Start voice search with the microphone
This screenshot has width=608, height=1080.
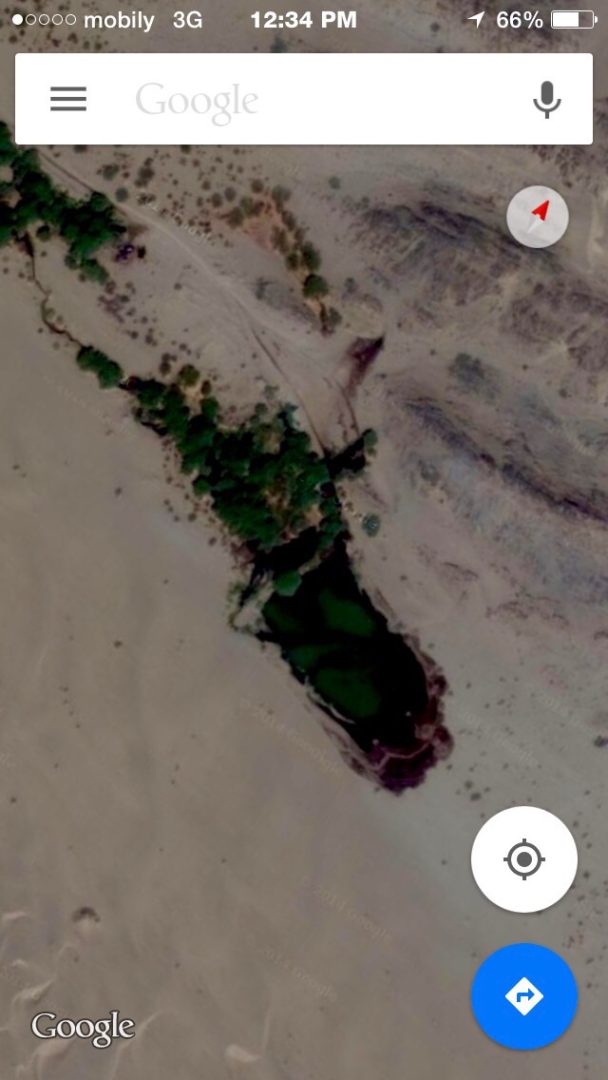click(x=546, y=99)
